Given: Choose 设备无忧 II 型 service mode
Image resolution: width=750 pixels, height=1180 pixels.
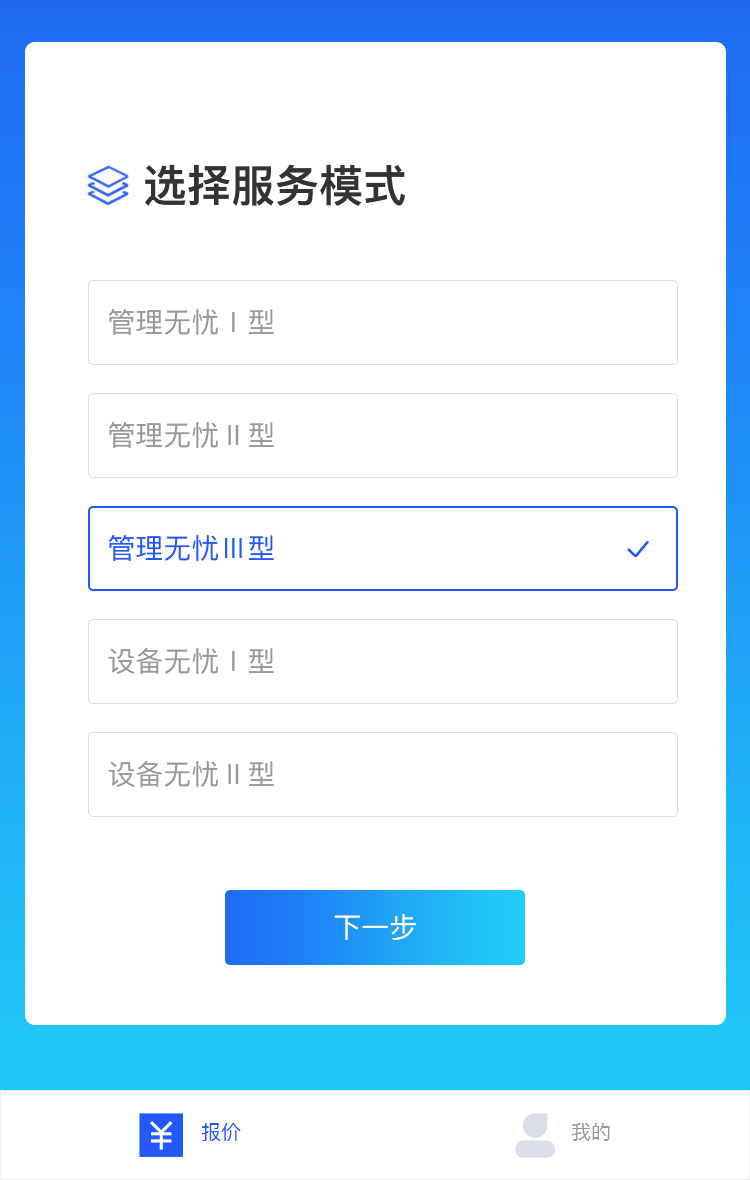Looking at the screenshot, I should click(x=382, y=774).
